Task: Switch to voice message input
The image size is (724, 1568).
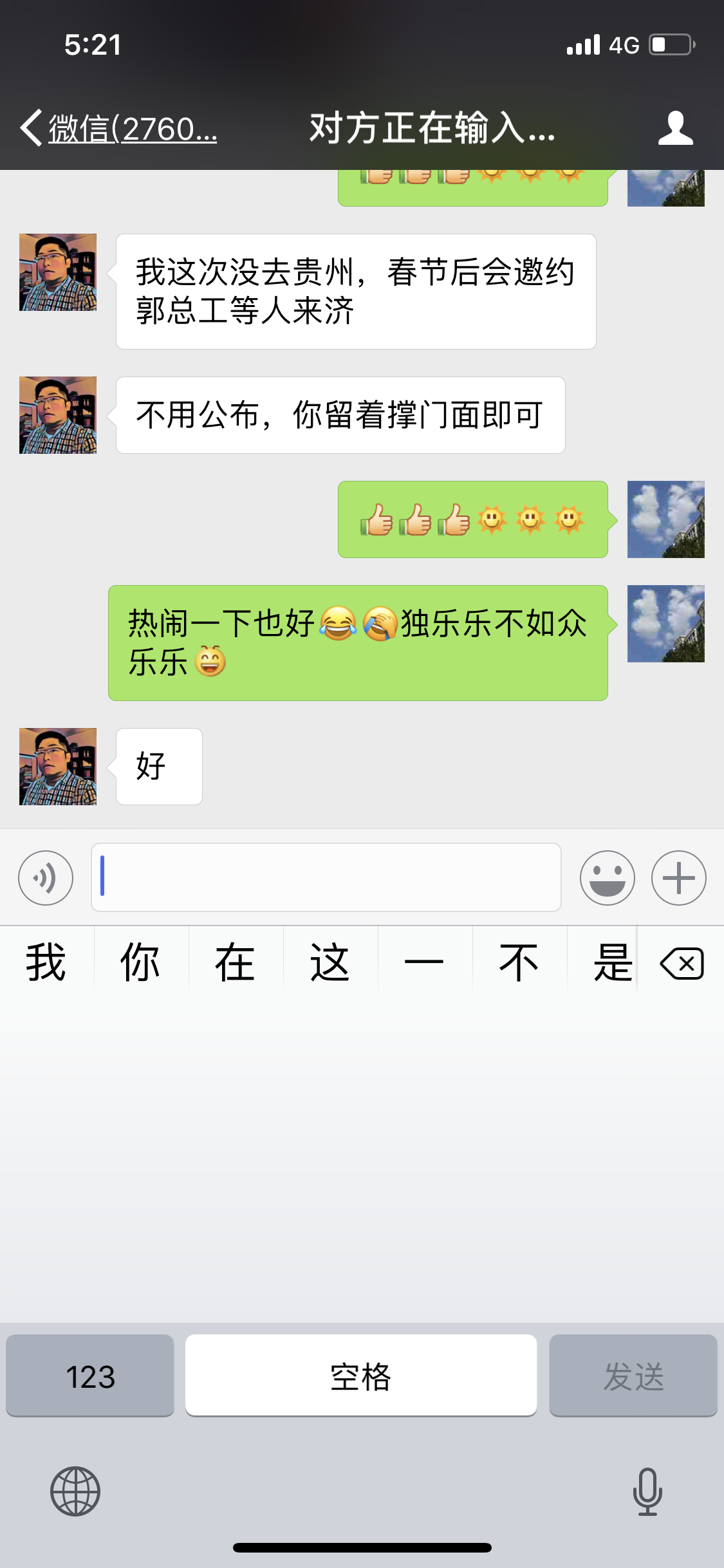Action: coord(46,878)
